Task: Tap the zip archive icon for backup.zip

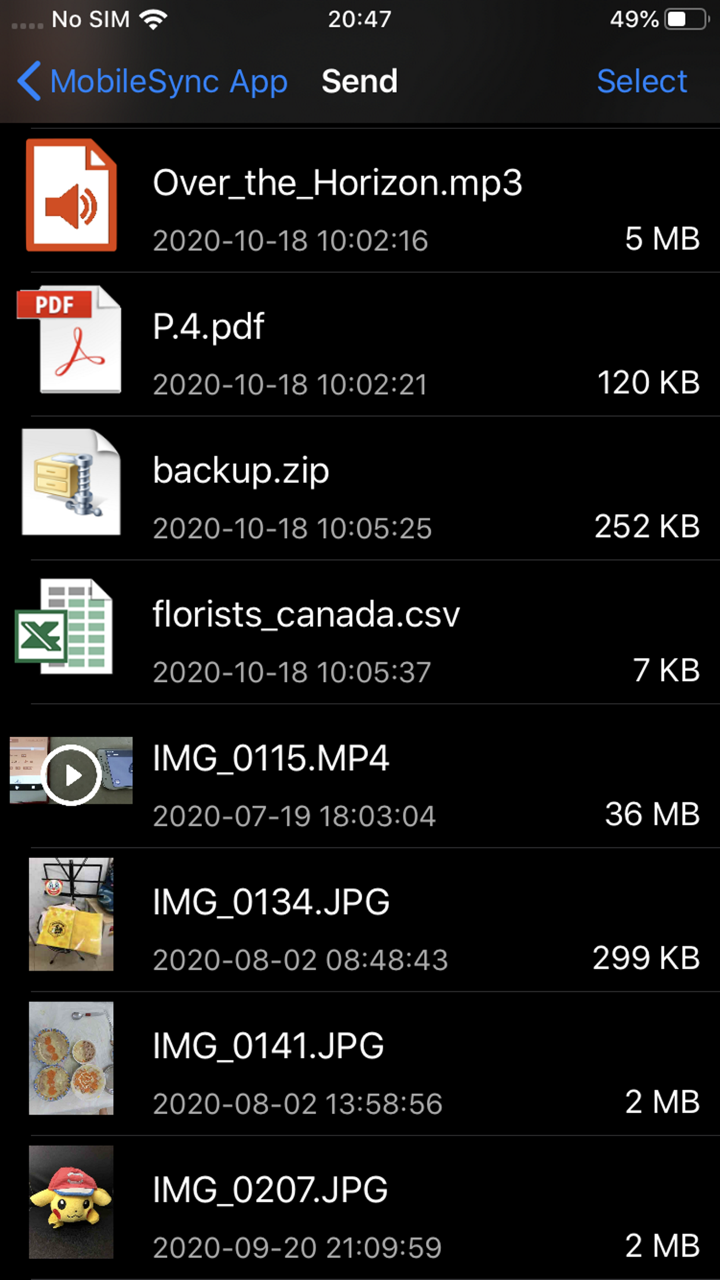Action: [x=71, y=483]
